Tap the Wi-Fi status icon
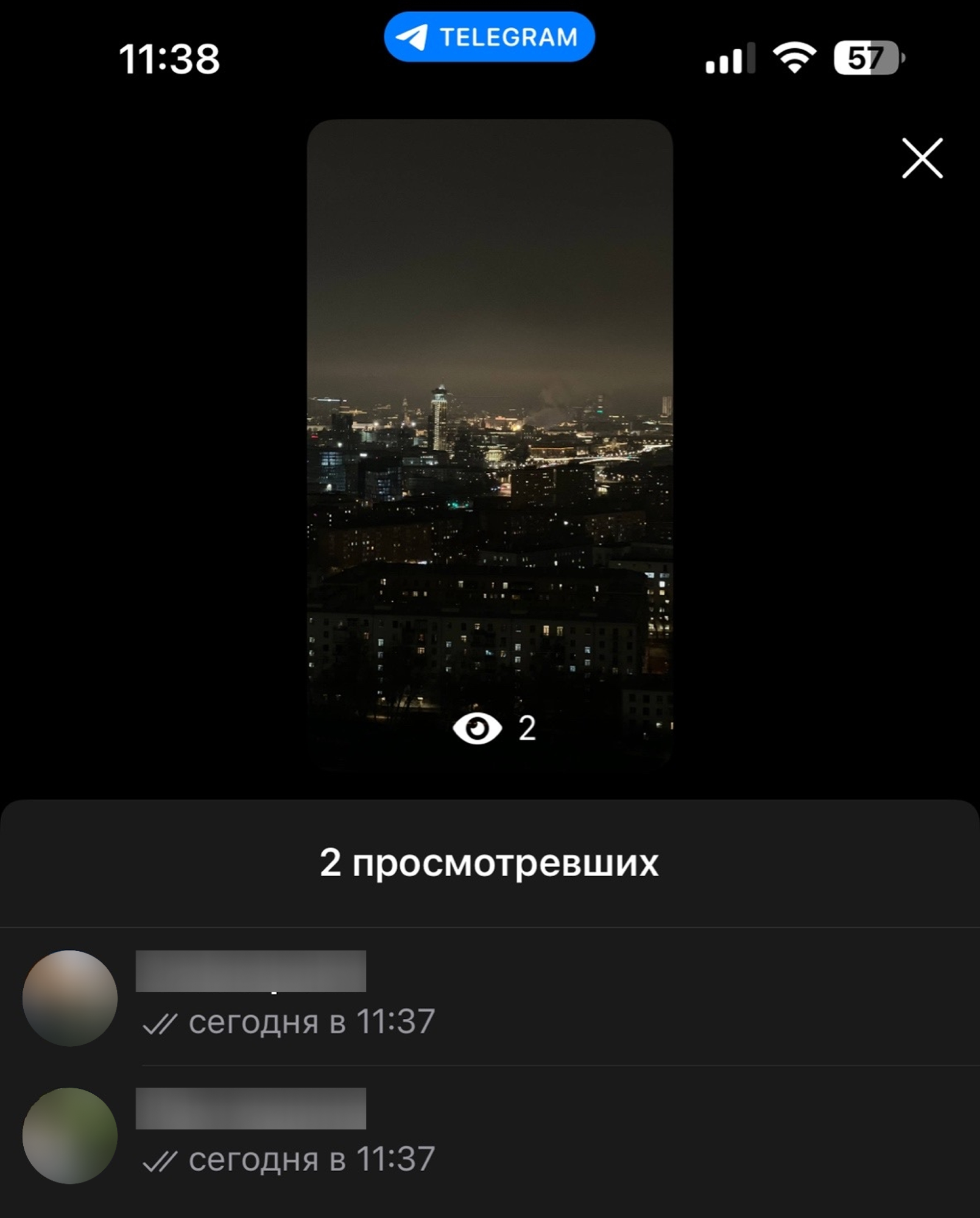Viewport: 980px width, 1218px height. coord(796,57)
